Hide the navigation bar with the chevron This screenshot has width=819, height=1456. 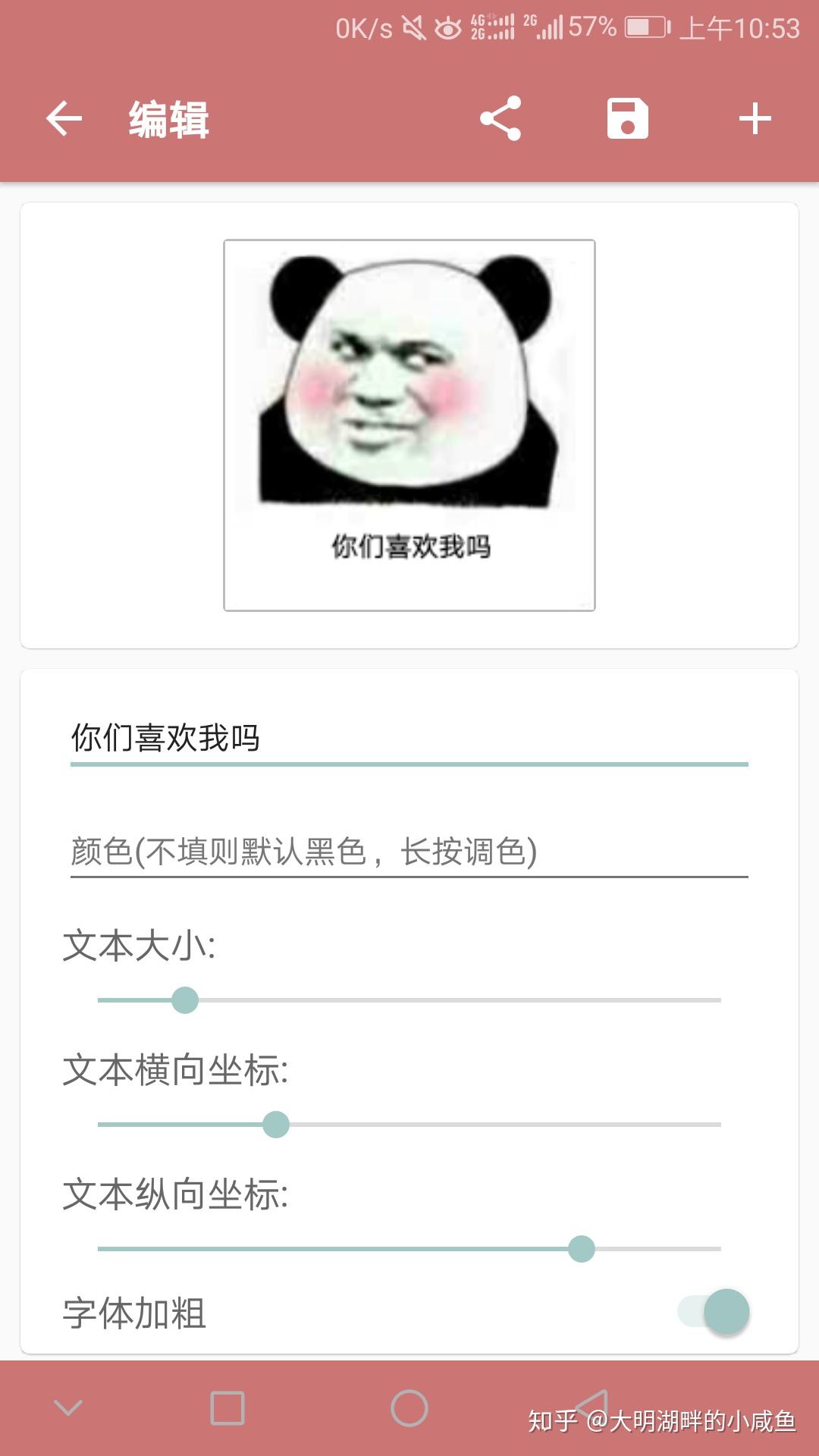tap(68, 1409)
